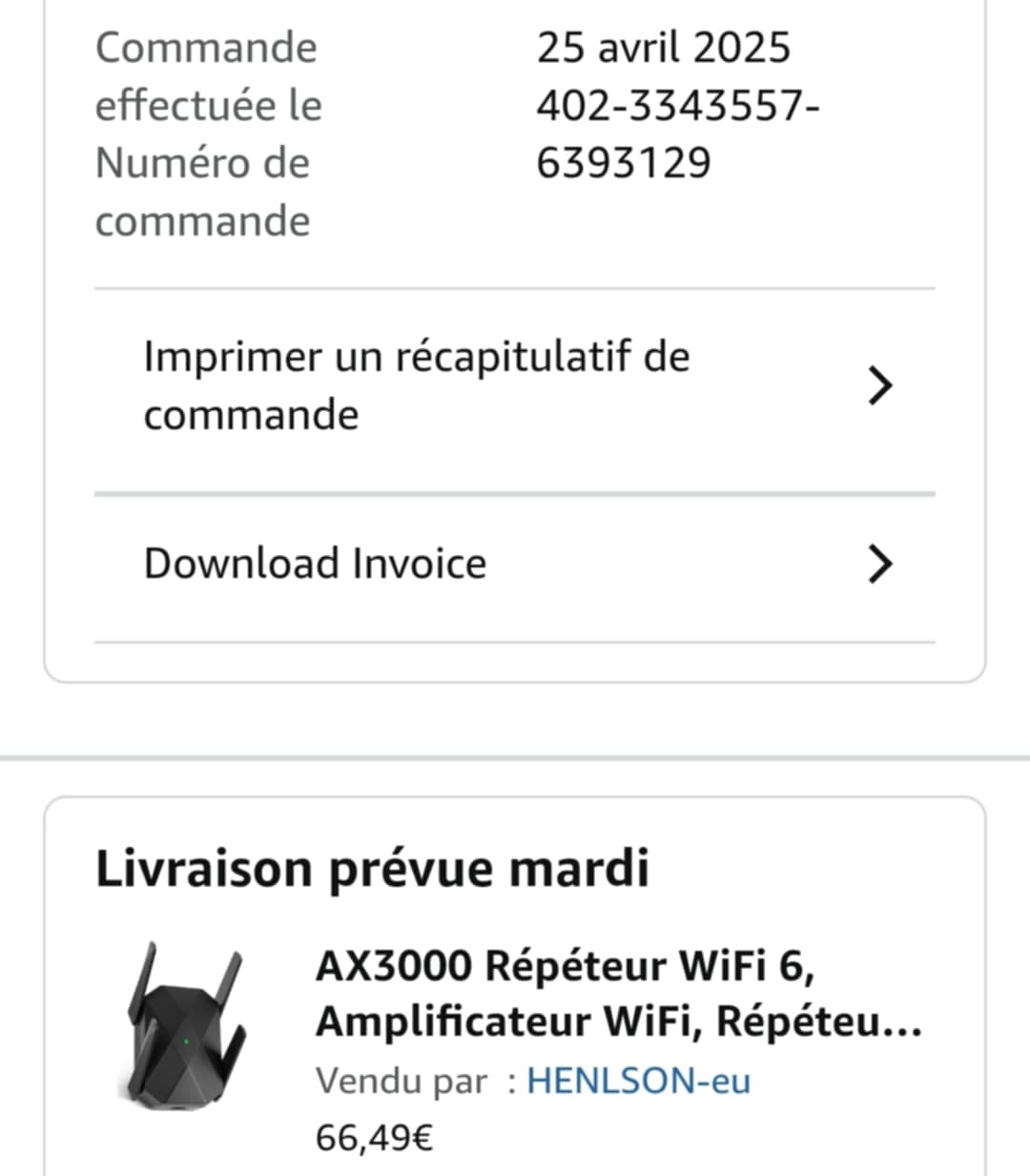Tap the Download Invoice row
This screenshot has width=1030, height=1176.
[515, 564]
